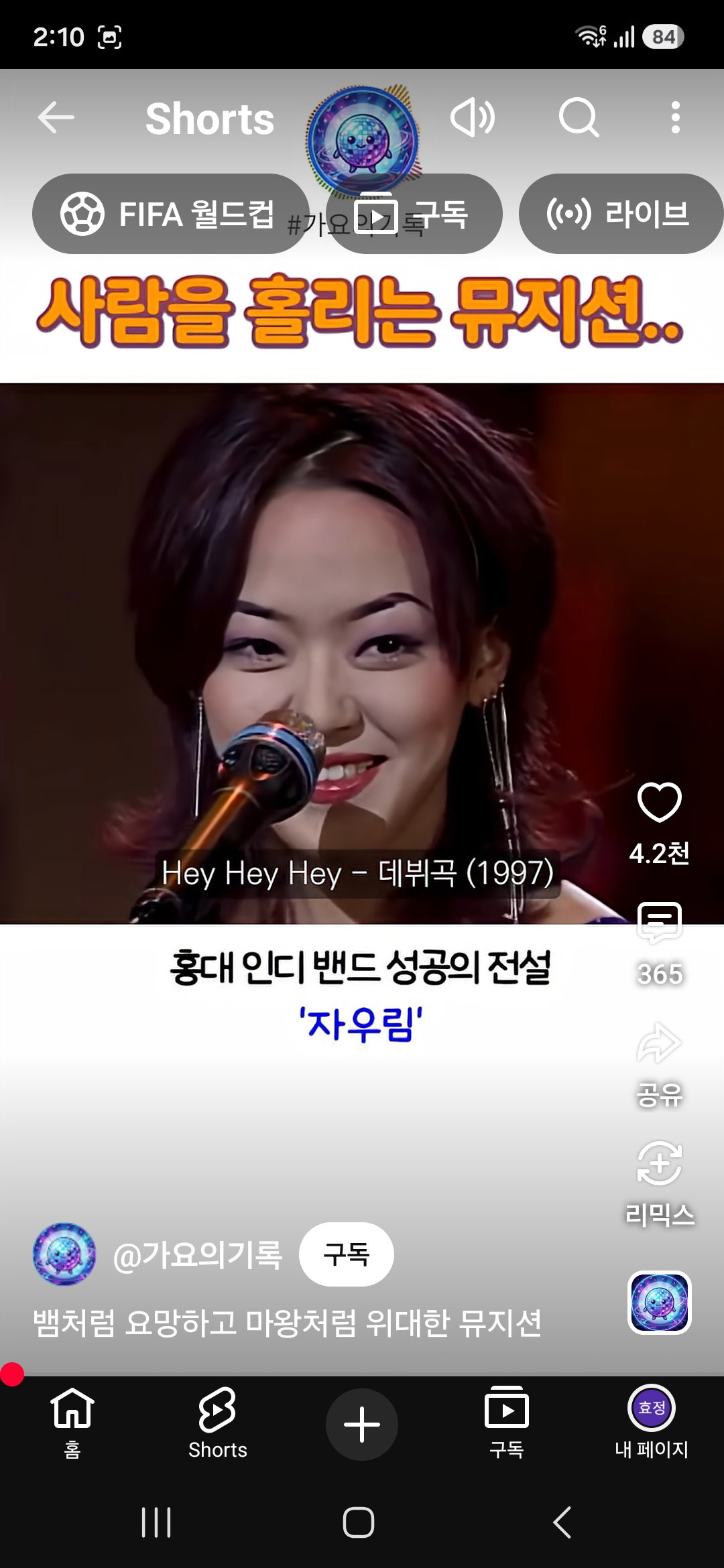Open the three-dot overflow menu
Screen dimensions: 724x1568
pos(676,118)
